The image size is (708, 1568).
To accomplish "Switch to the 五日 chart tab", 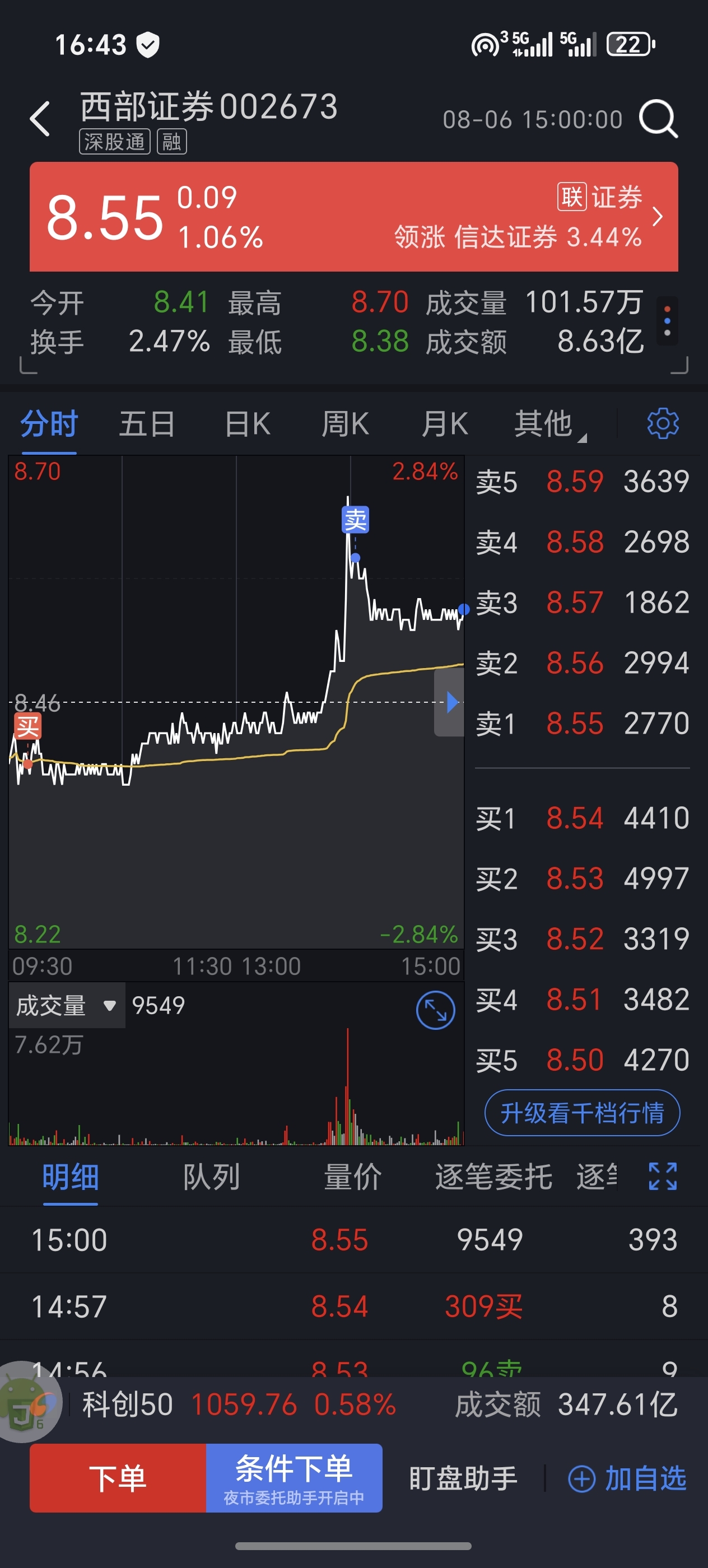I will (147, 424).
